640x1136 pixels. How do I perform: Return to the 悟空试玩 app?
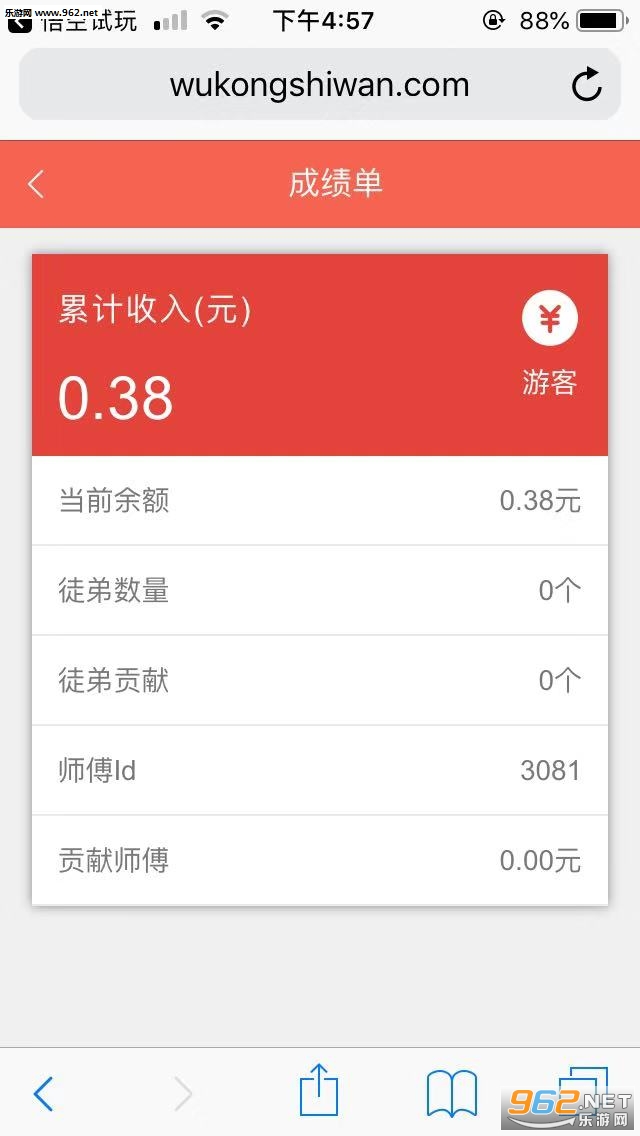pos(70,19)
